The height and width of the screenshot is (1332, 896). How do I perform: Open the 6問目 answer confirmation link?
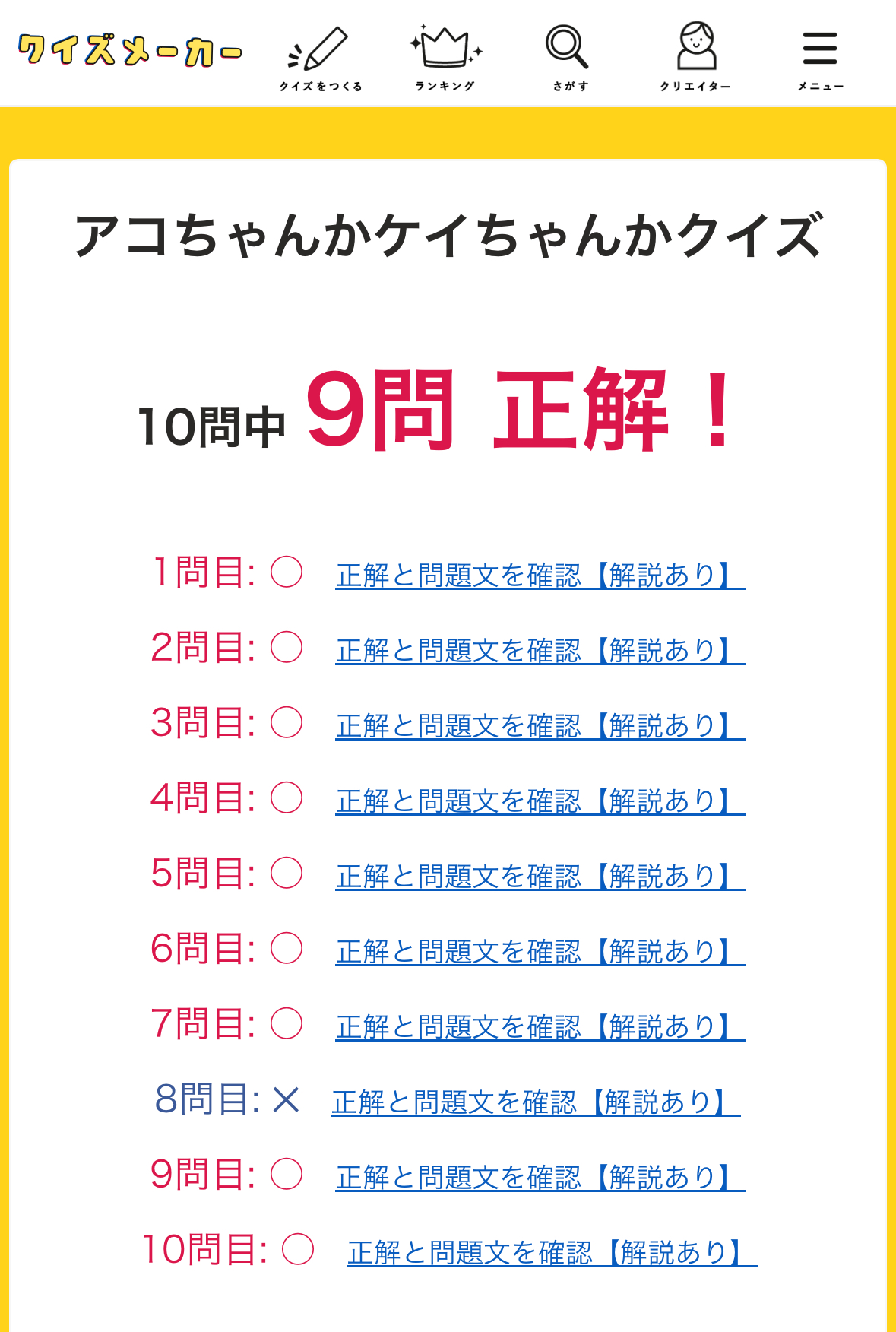click(x=540, y=952)
